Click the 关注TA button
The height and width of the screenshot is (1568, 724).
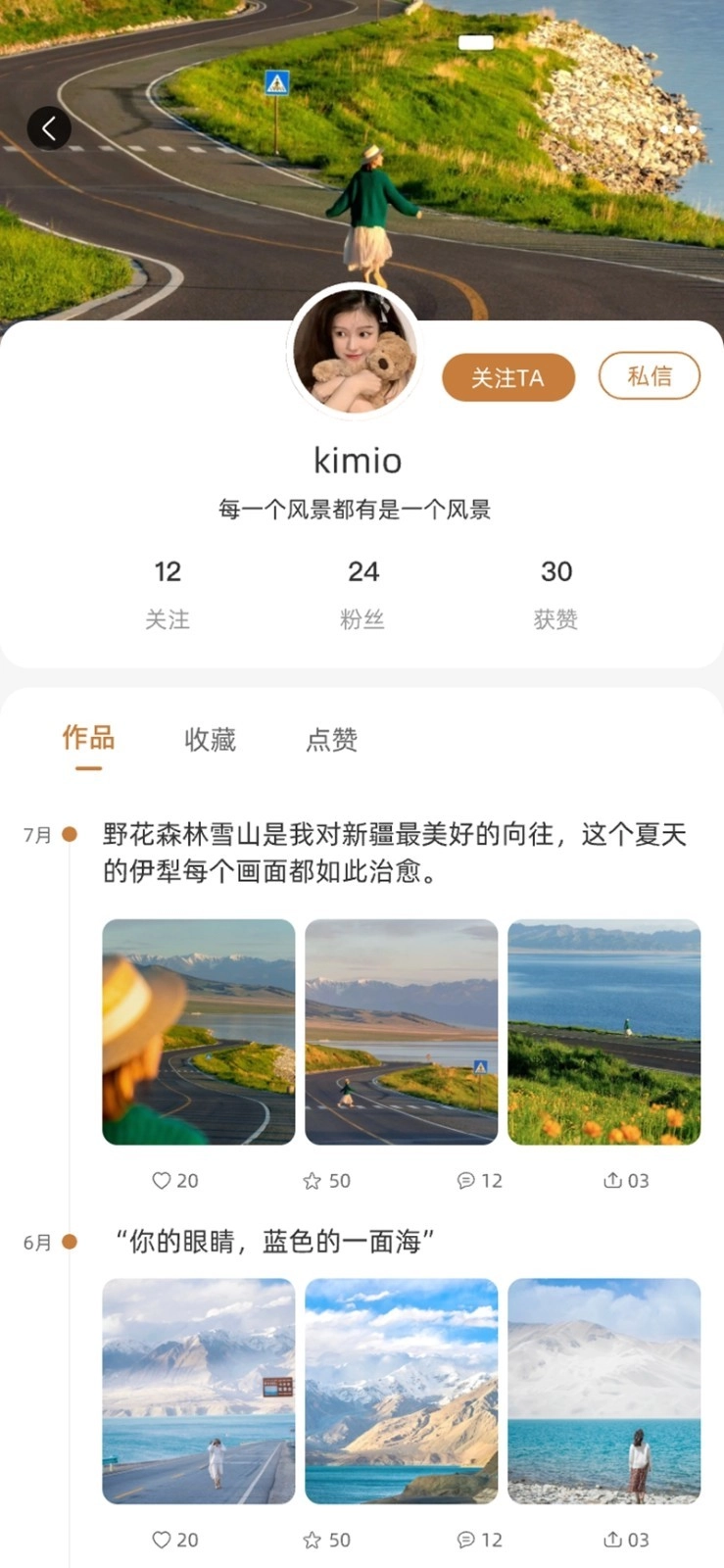pyautogui.click(x=508, y=376)
